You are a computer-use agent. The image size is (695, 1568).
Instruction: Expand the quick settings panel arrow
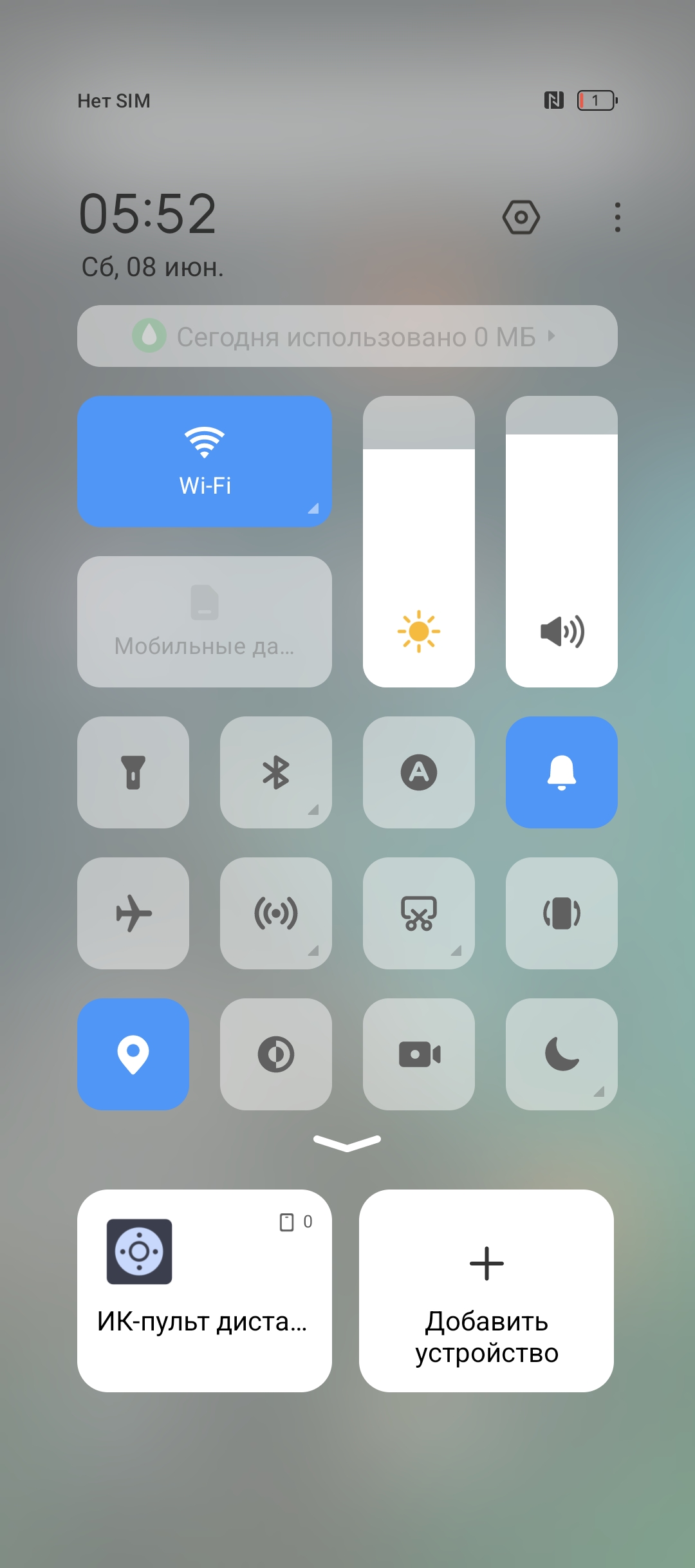coord(347,1143)
